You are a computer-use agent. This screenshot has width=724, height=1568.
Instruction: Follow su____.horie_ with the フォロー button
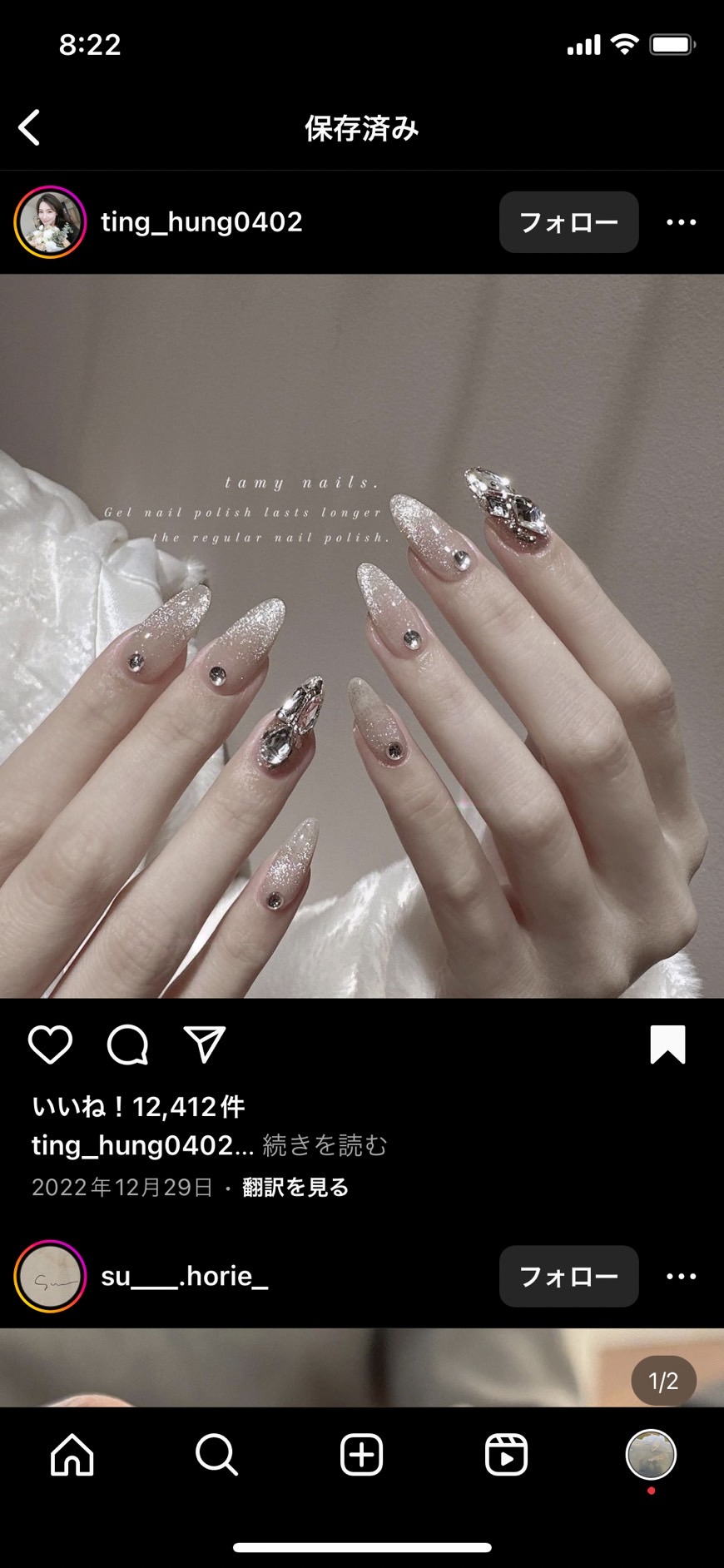point(568,1276)
